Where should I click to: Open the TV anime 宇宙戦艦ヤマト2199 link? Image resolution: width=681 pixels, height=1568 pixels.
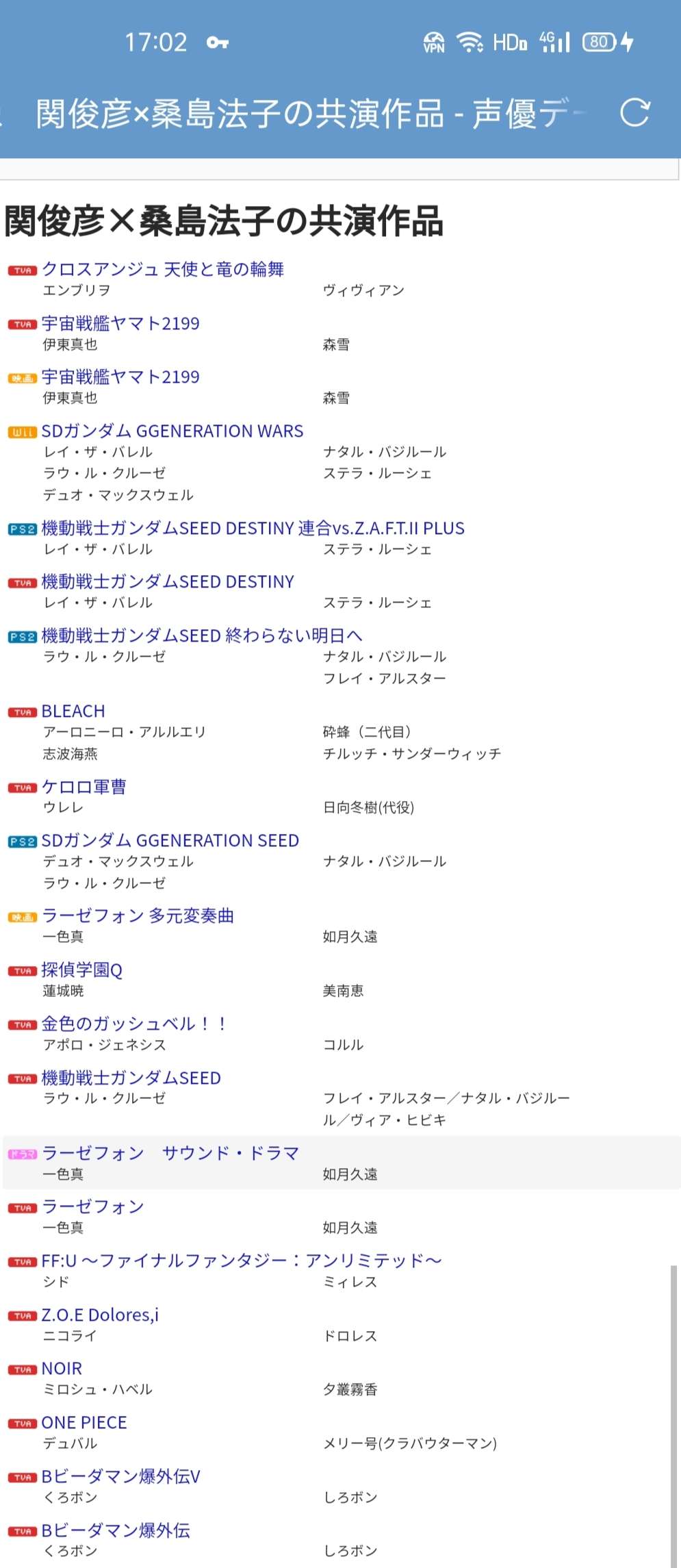click(x=120, y=323)
